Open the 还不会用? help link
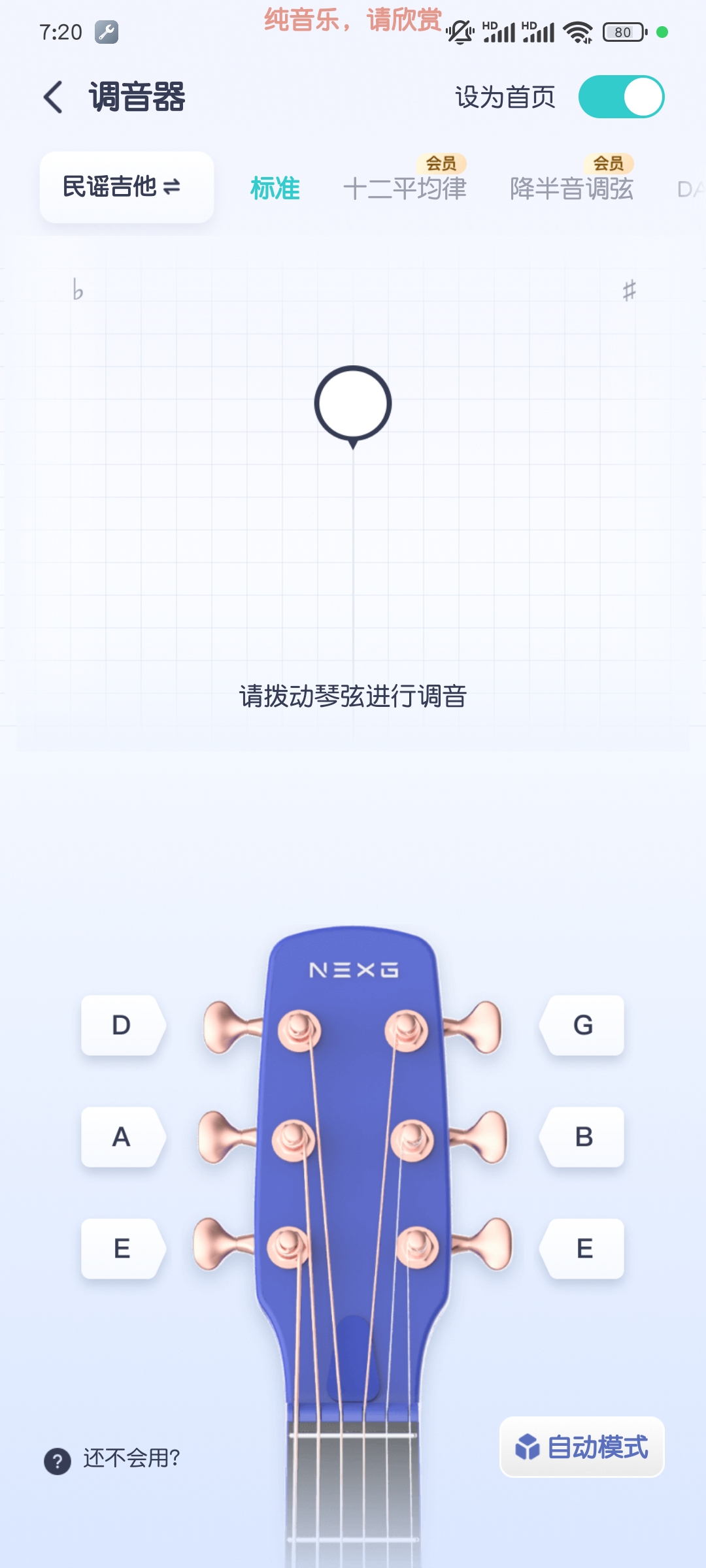Screen dimensions: 706x1568 112,1458
